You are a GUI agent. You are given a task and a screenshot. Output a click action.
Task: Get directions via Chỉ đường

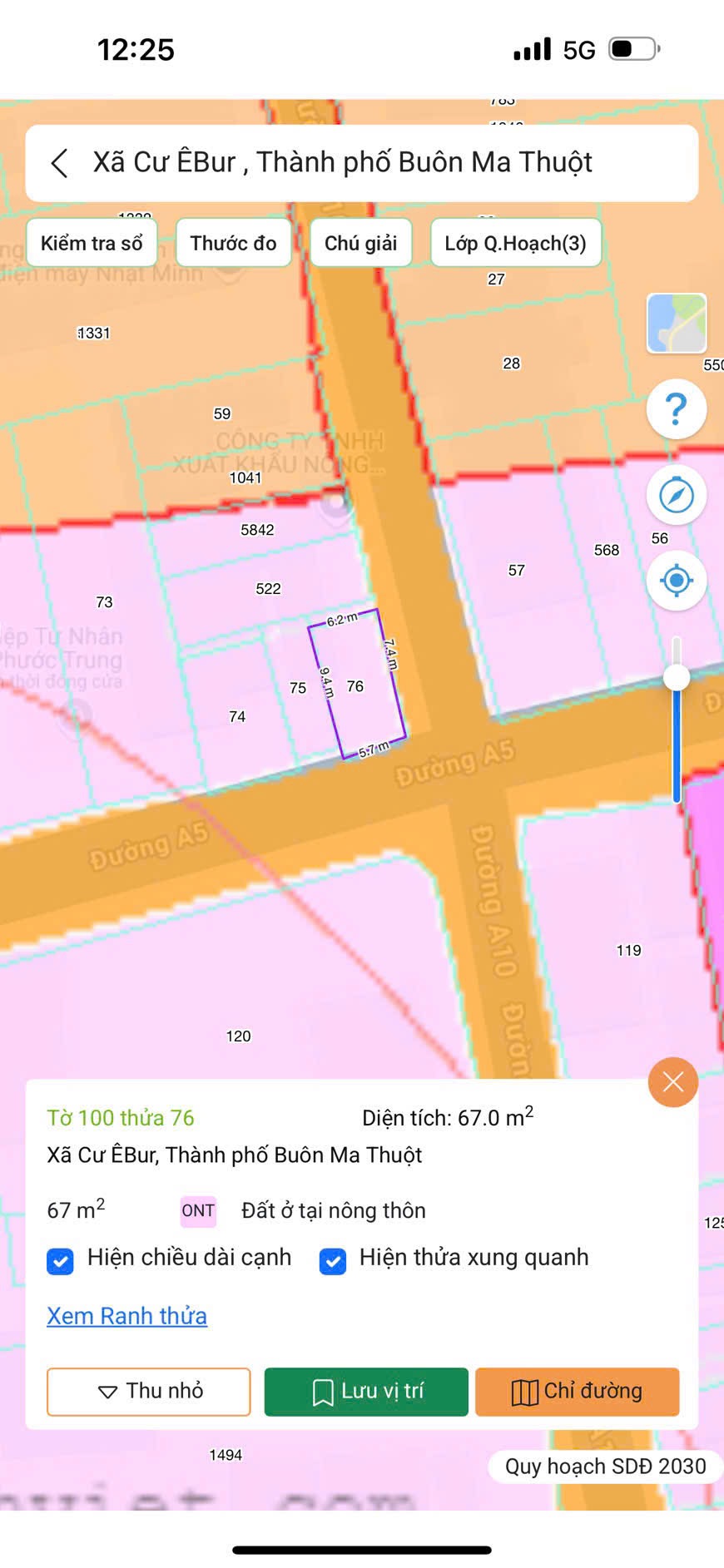tap(577, 1391)
